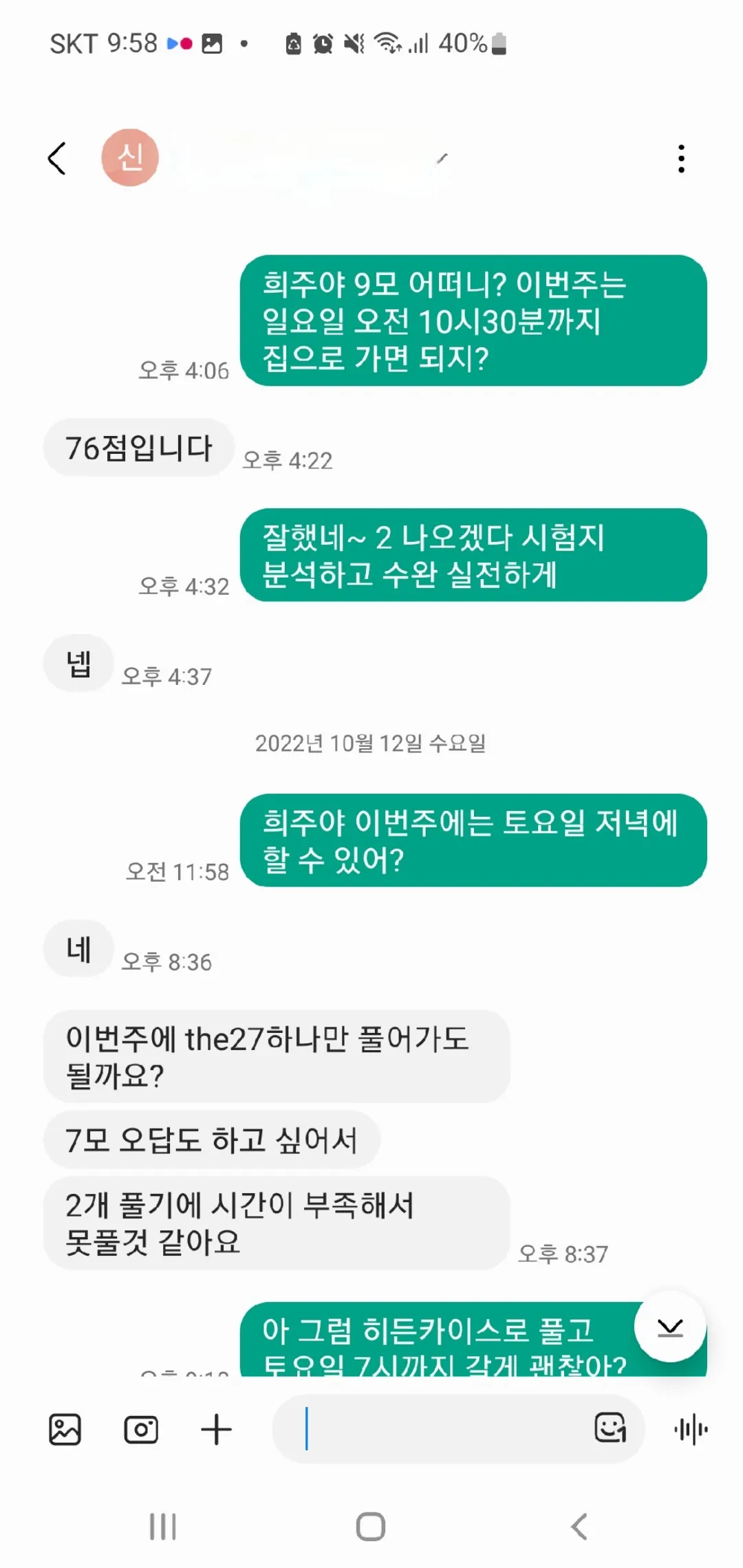Screen dimensions: 743x1568
Task: Open the sticker and emoji picker
Action: click(x=610, y=1428)
